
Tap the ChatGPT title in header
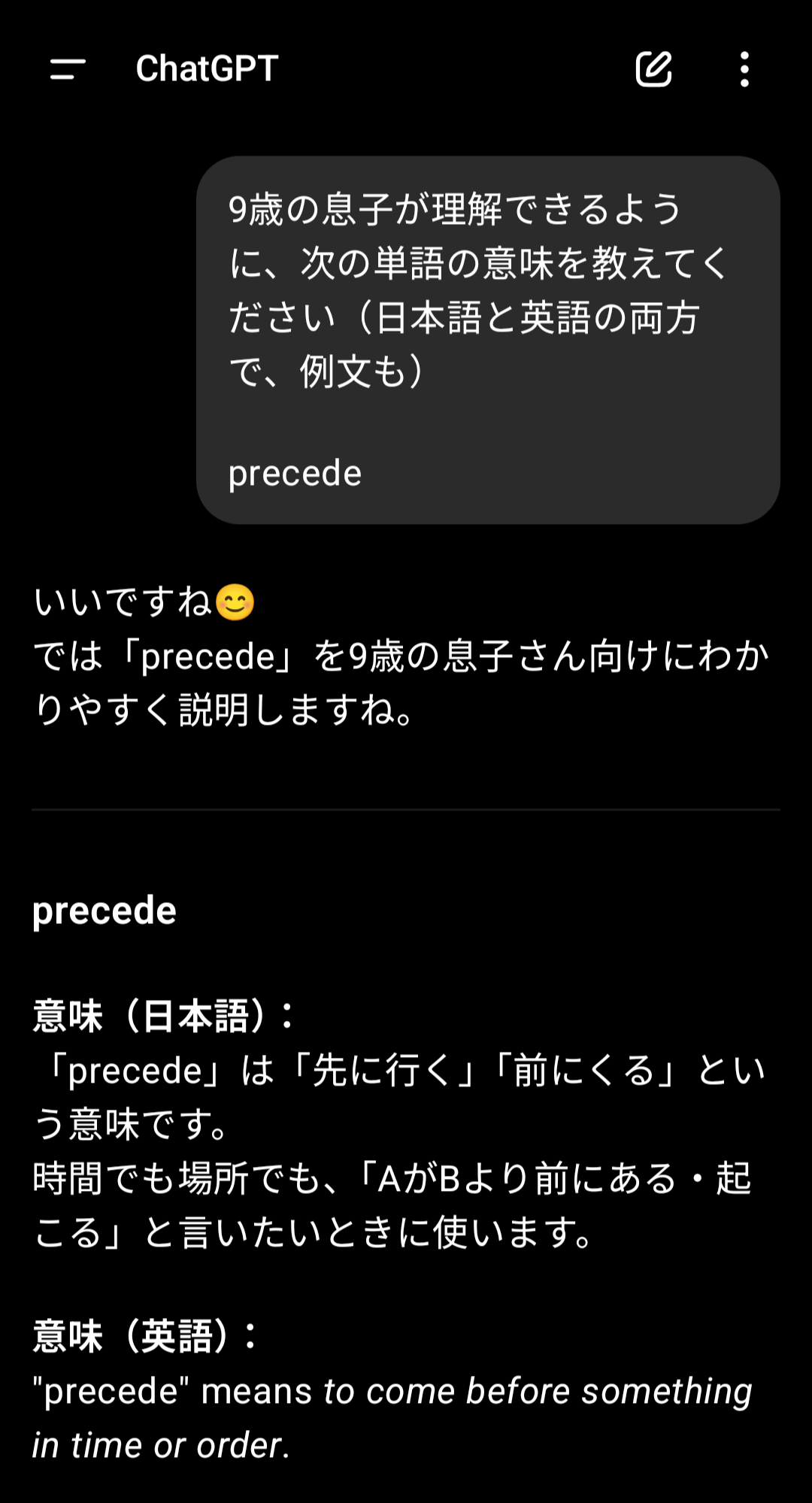(207, 68)
